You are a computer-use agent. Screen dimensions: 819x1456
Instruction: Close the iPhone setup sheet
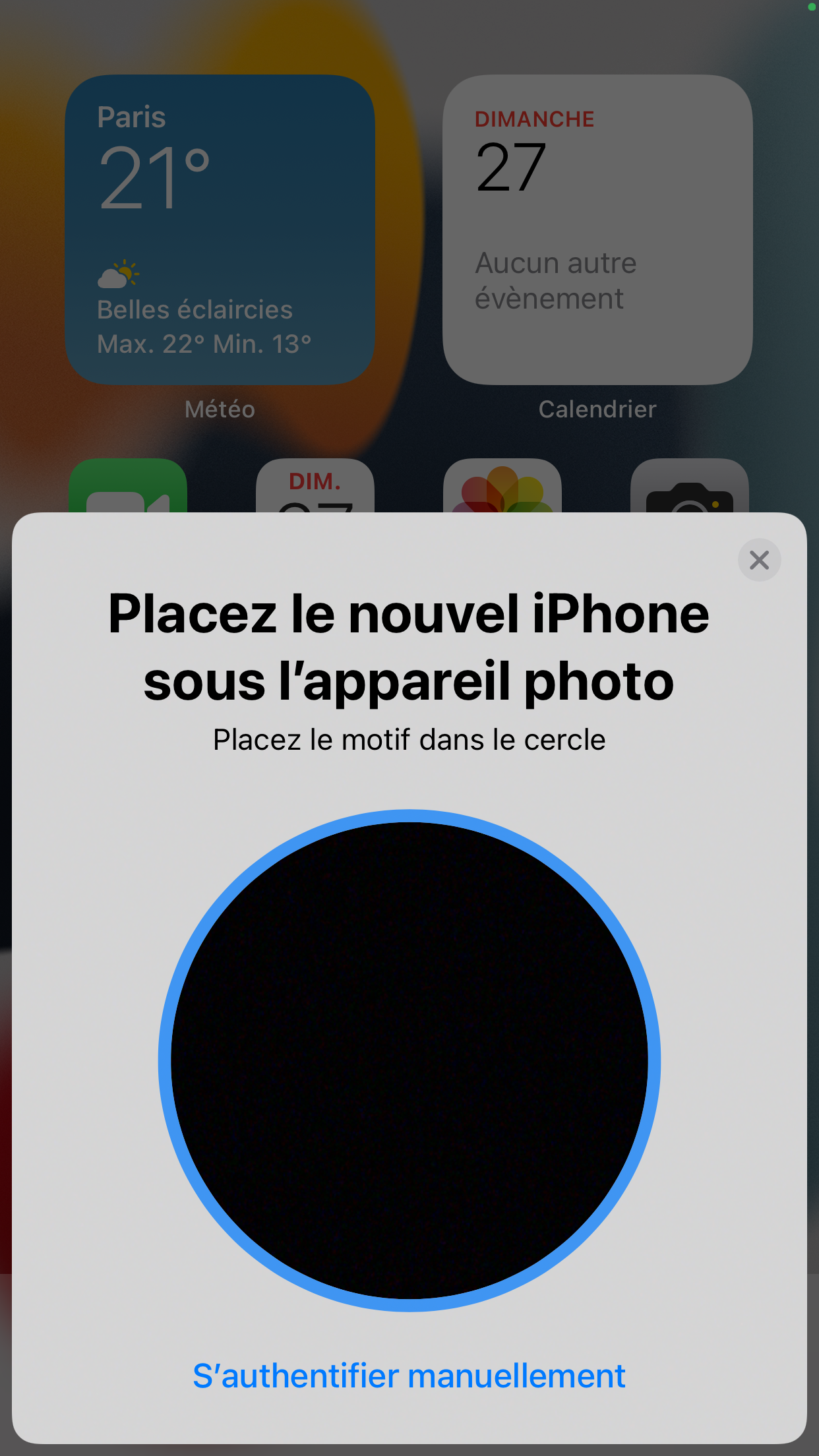click(x=759, y=561)
